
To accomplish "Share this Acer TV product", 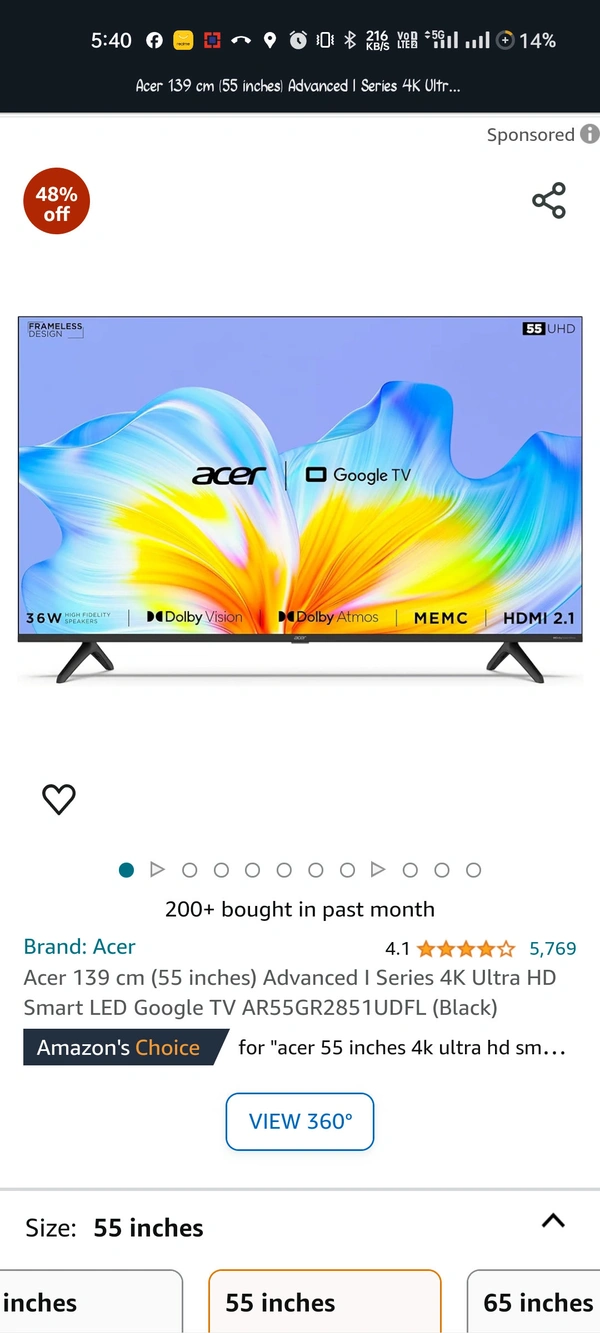I will click(549, 200).
